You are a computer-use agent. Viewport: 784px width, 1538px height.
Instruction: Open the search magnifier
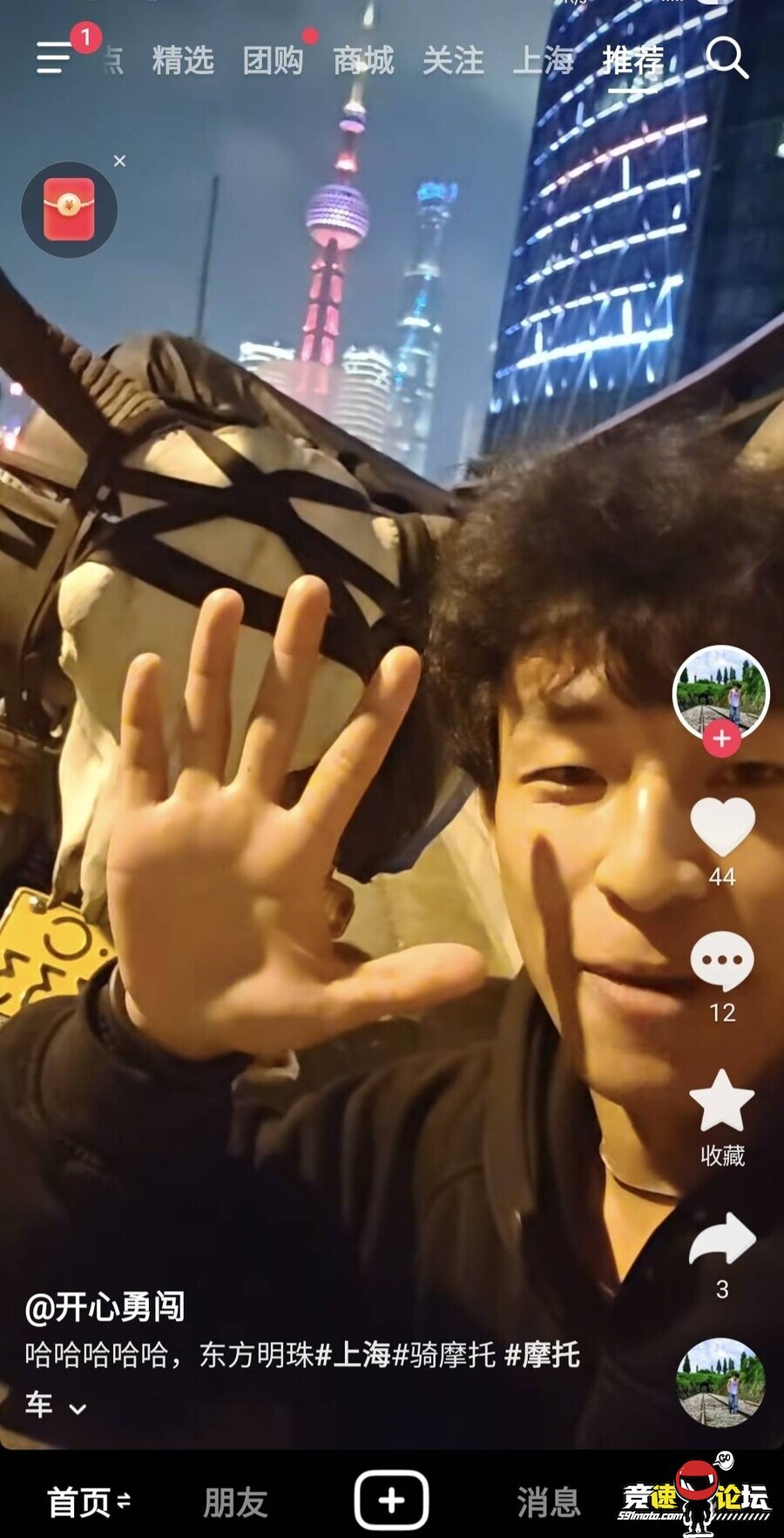click(726, 58)
